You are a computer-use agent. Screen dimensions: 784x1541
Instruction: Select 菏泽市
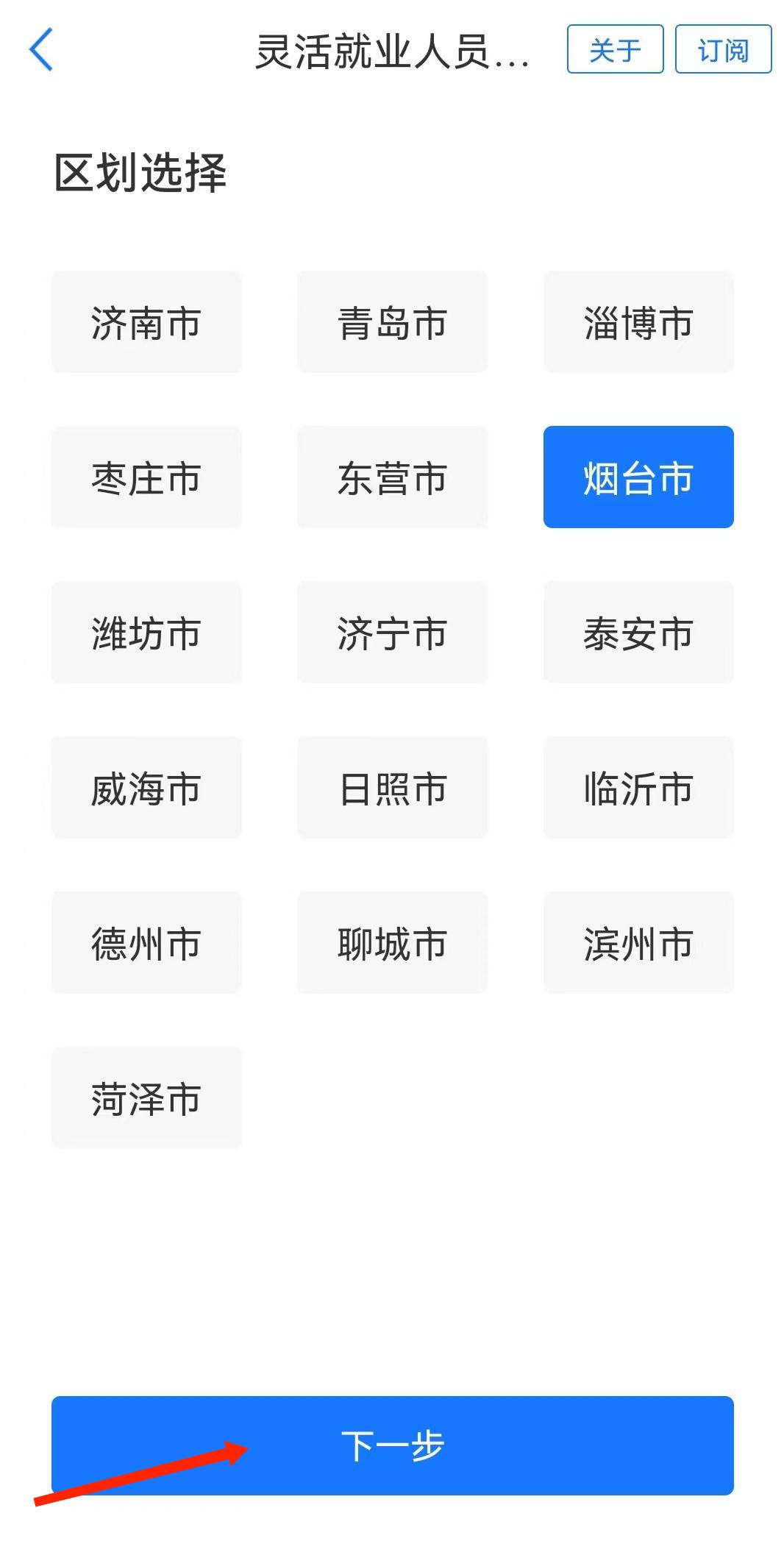click(146, 1098)
